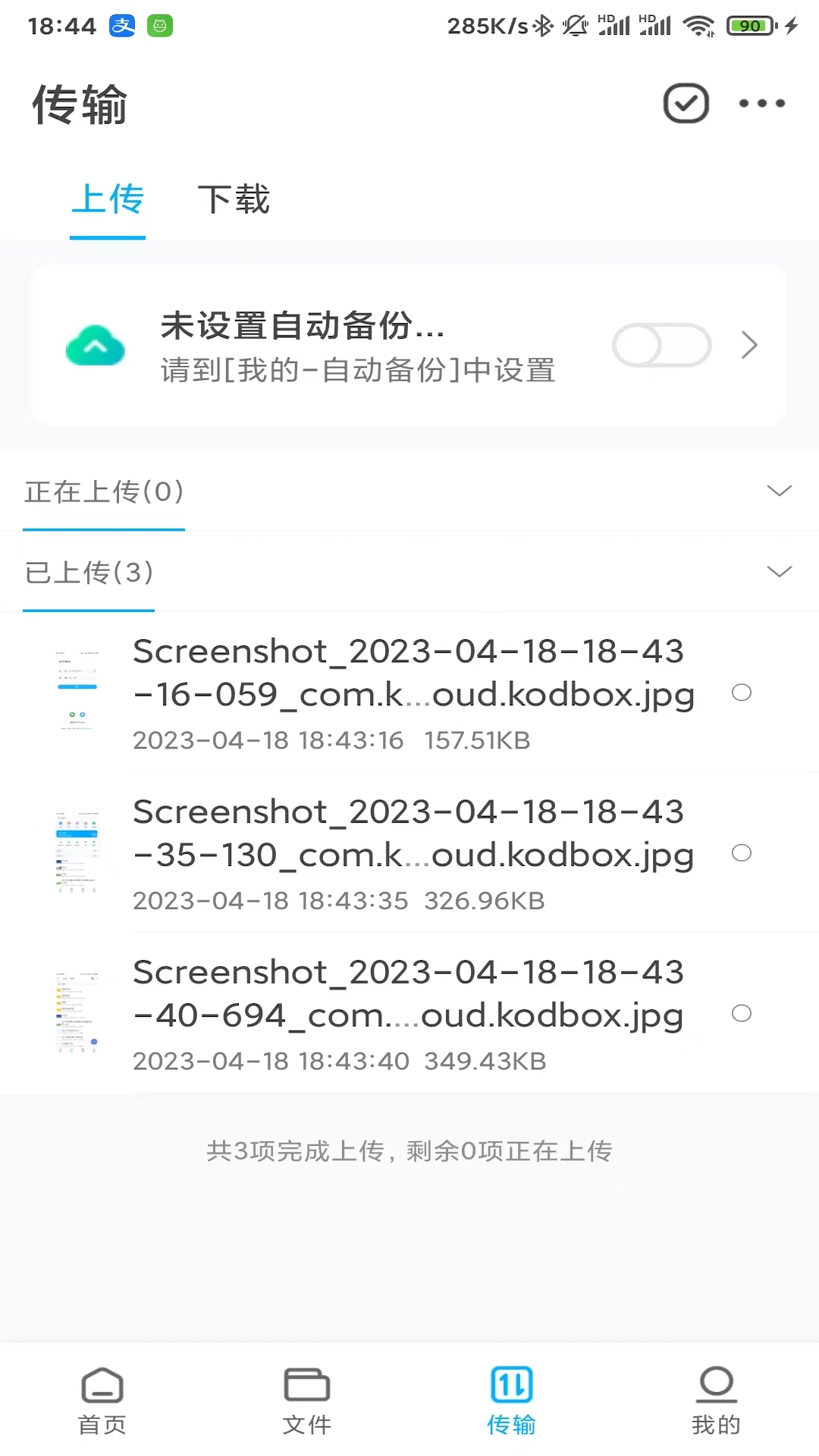Open the select-all checkmark icon

click(x=685, y=103)
